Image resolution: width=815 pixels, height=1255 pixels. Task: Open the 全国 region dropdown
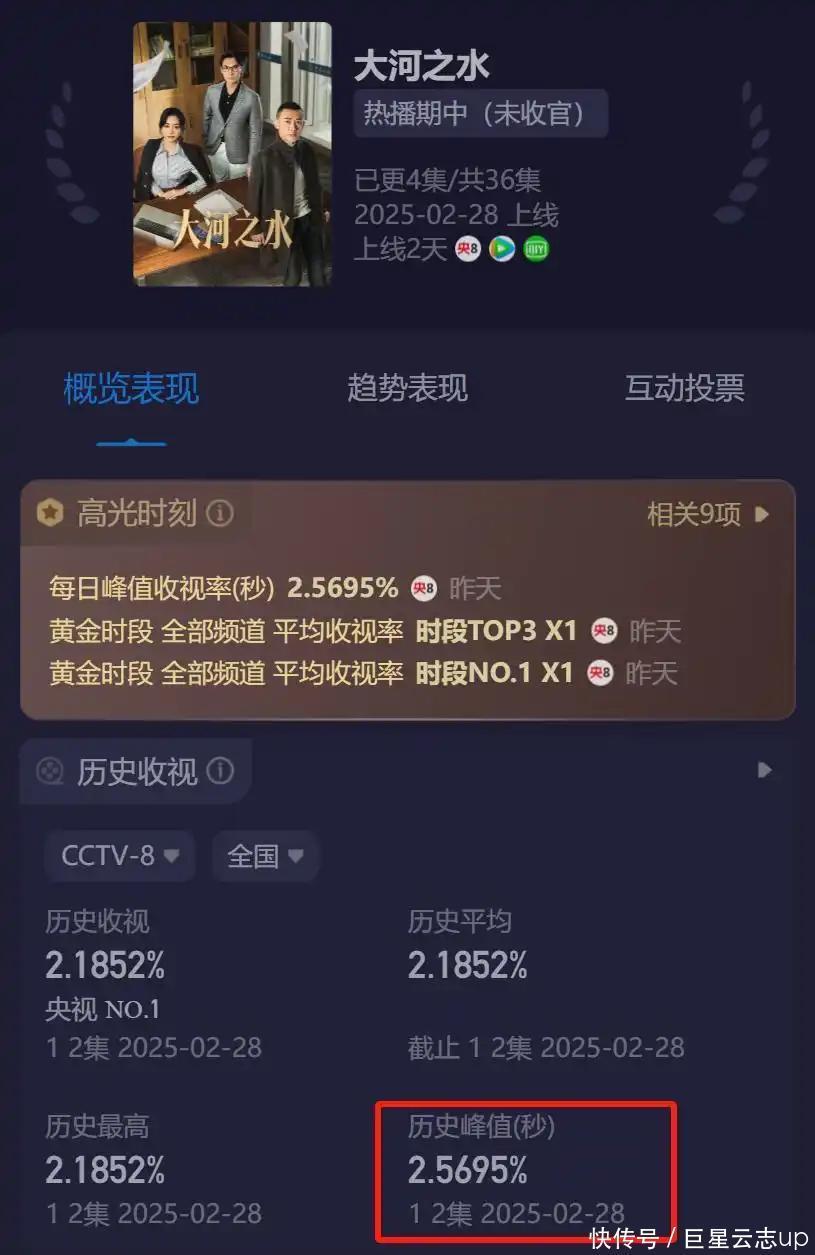click(265, 856)
